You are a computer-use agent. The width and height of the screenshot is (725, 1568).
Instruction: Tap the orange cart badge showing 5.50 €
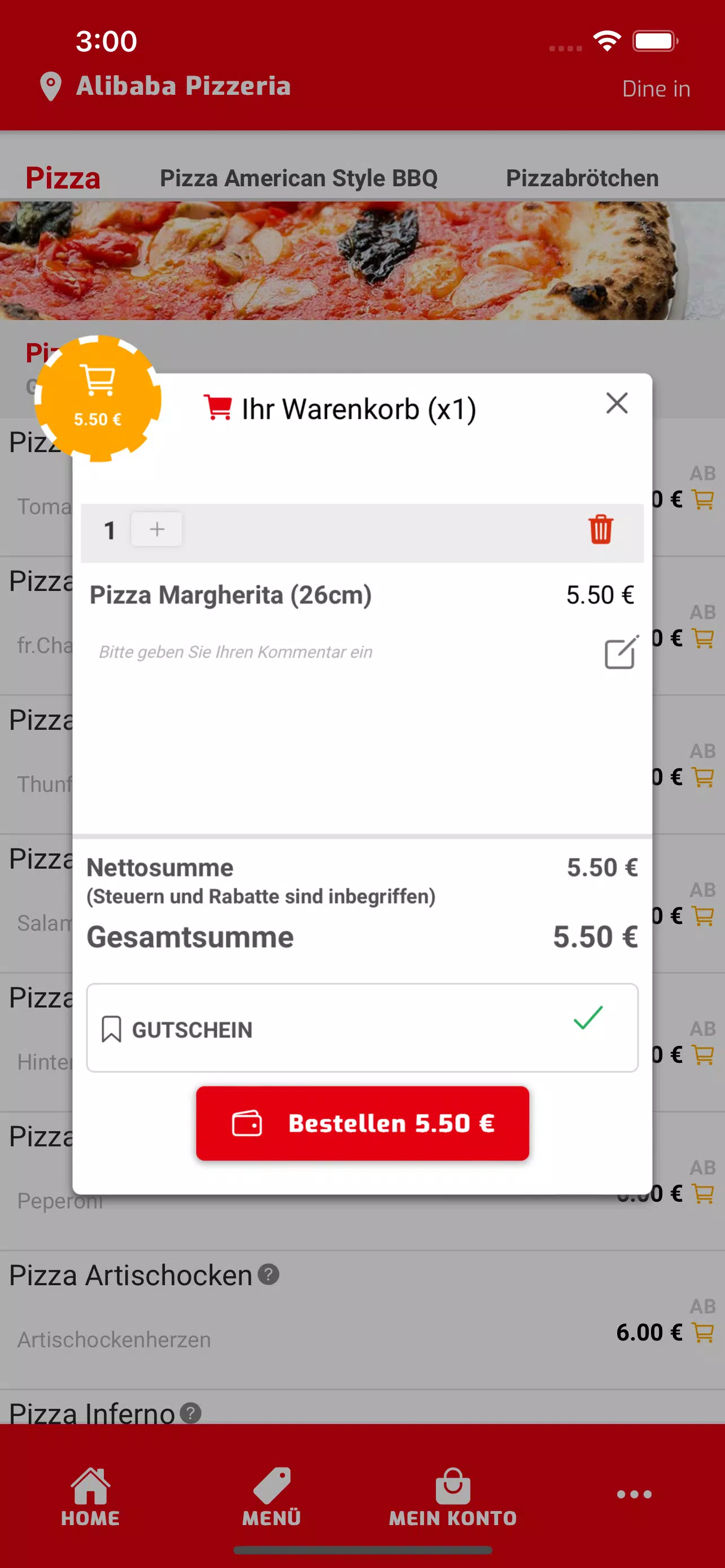97,398
